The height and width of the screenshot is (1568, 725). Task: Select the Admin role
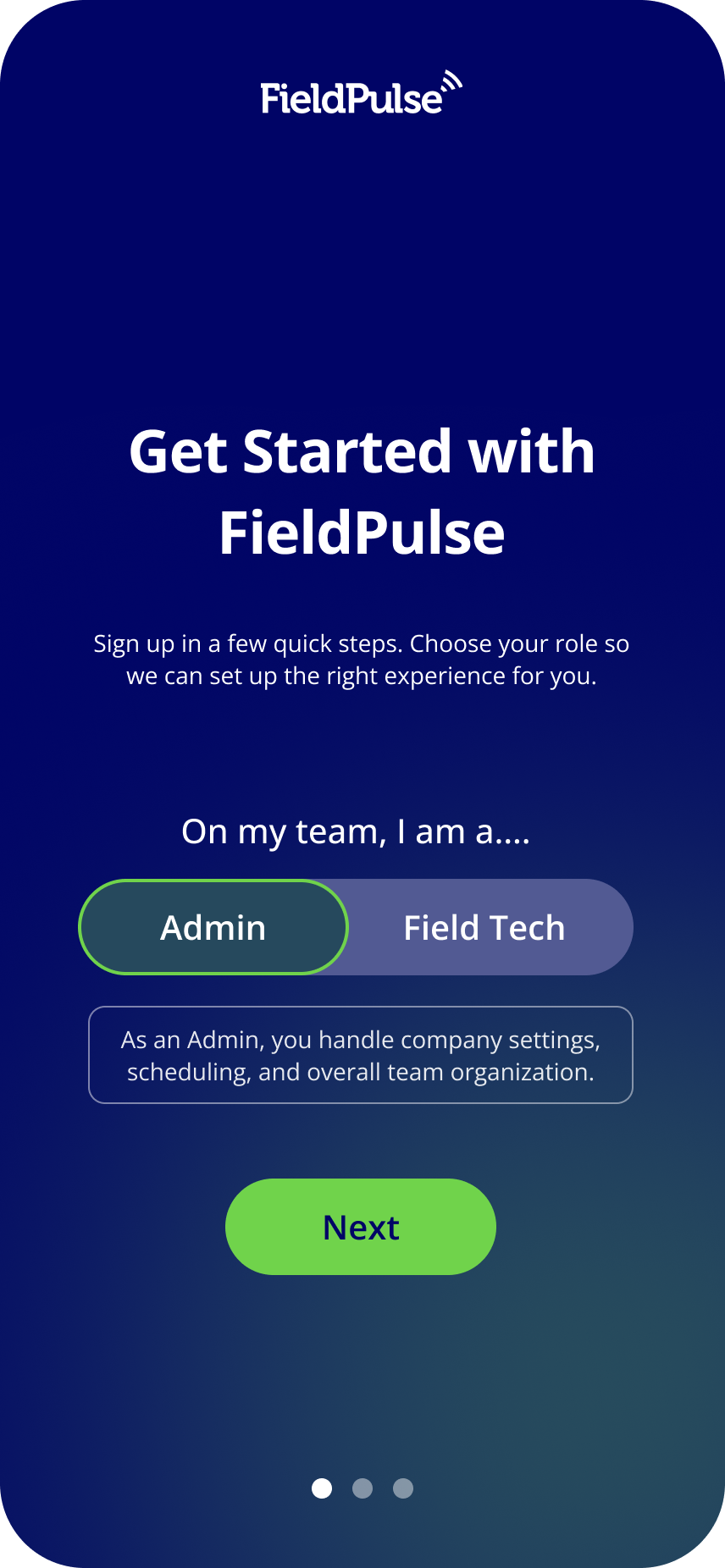tap(213, 927)
